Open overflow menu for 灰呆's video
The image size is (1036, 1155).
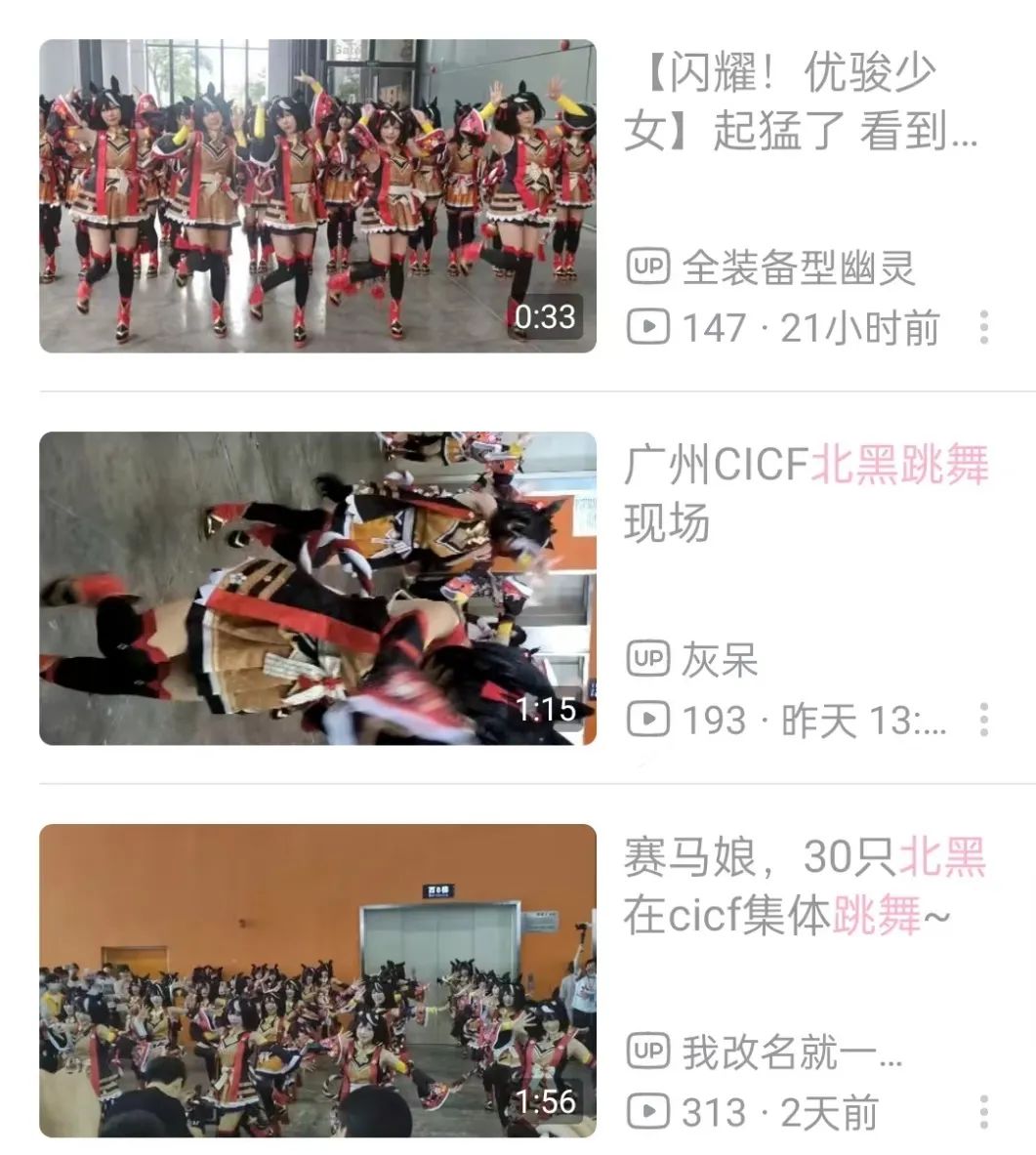click(984, 721)
